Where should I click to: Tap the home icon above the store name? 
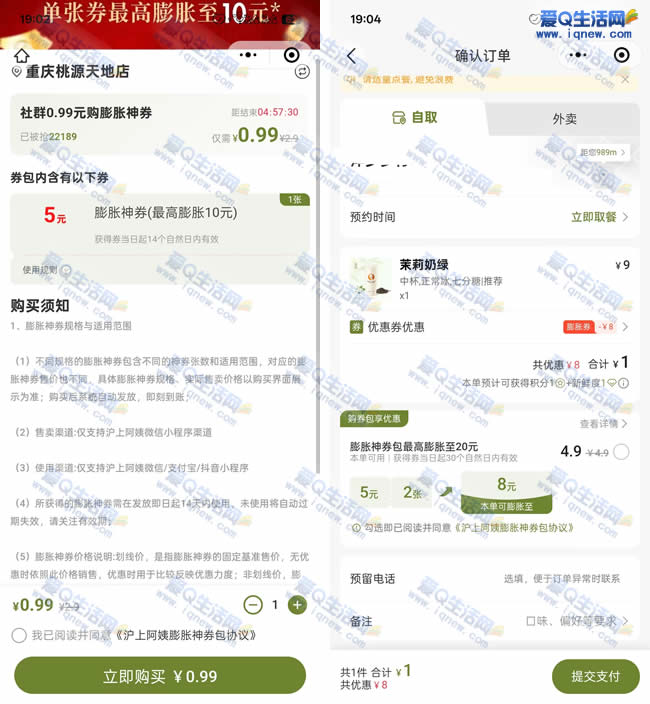click(21, 56)
